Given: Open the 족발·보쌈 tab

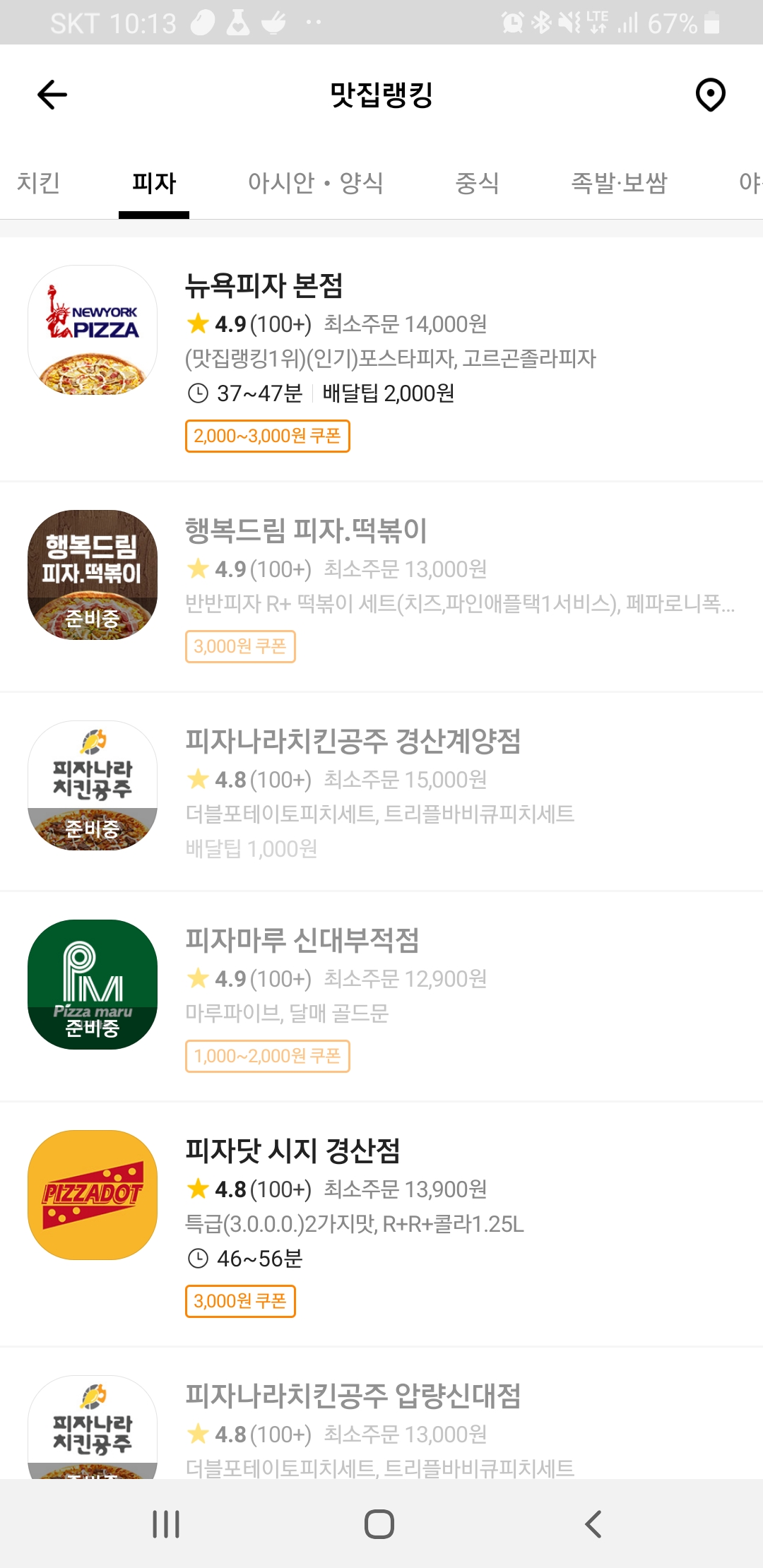Looking at the screenshot, I should coord(619,183).
